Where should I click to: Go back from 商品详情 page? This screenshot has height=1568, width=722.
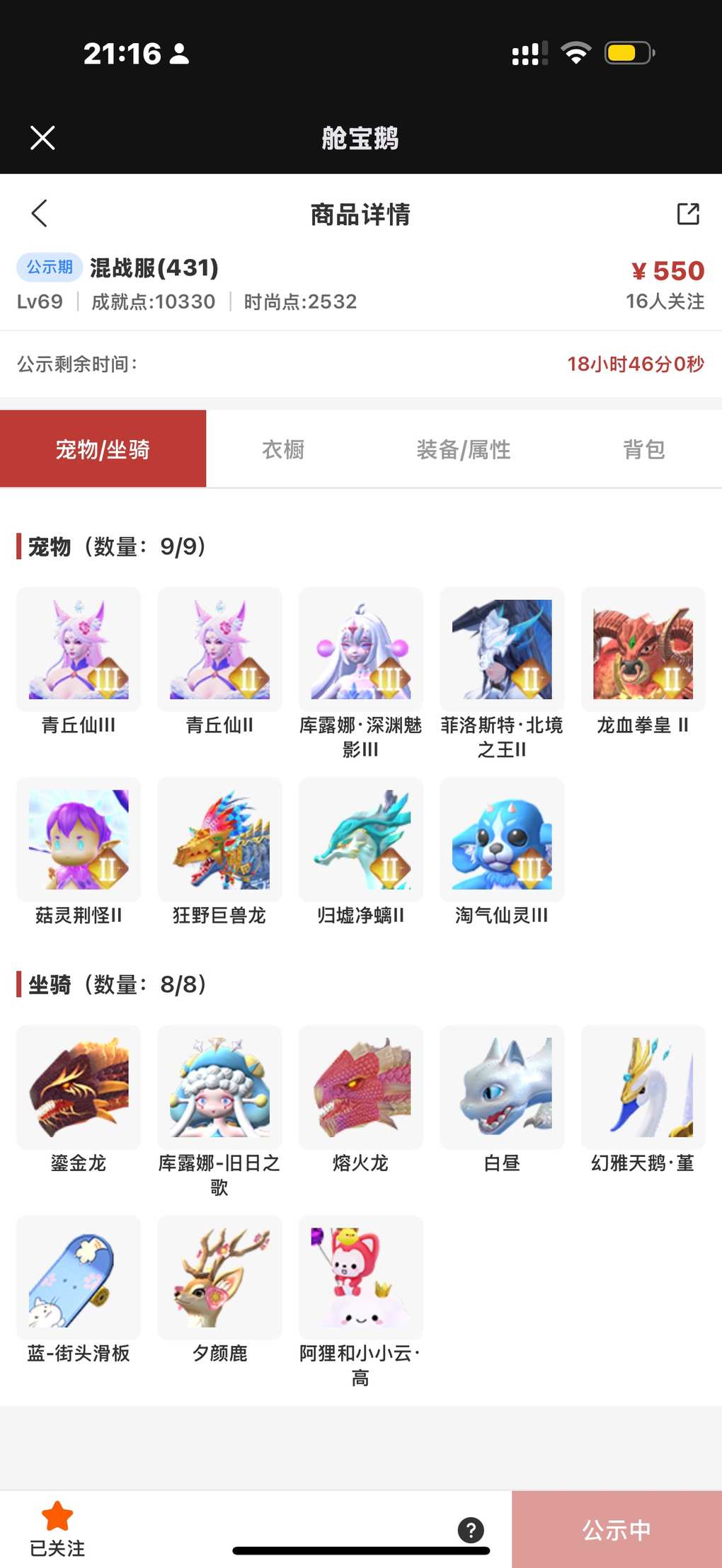click(40, 213)
